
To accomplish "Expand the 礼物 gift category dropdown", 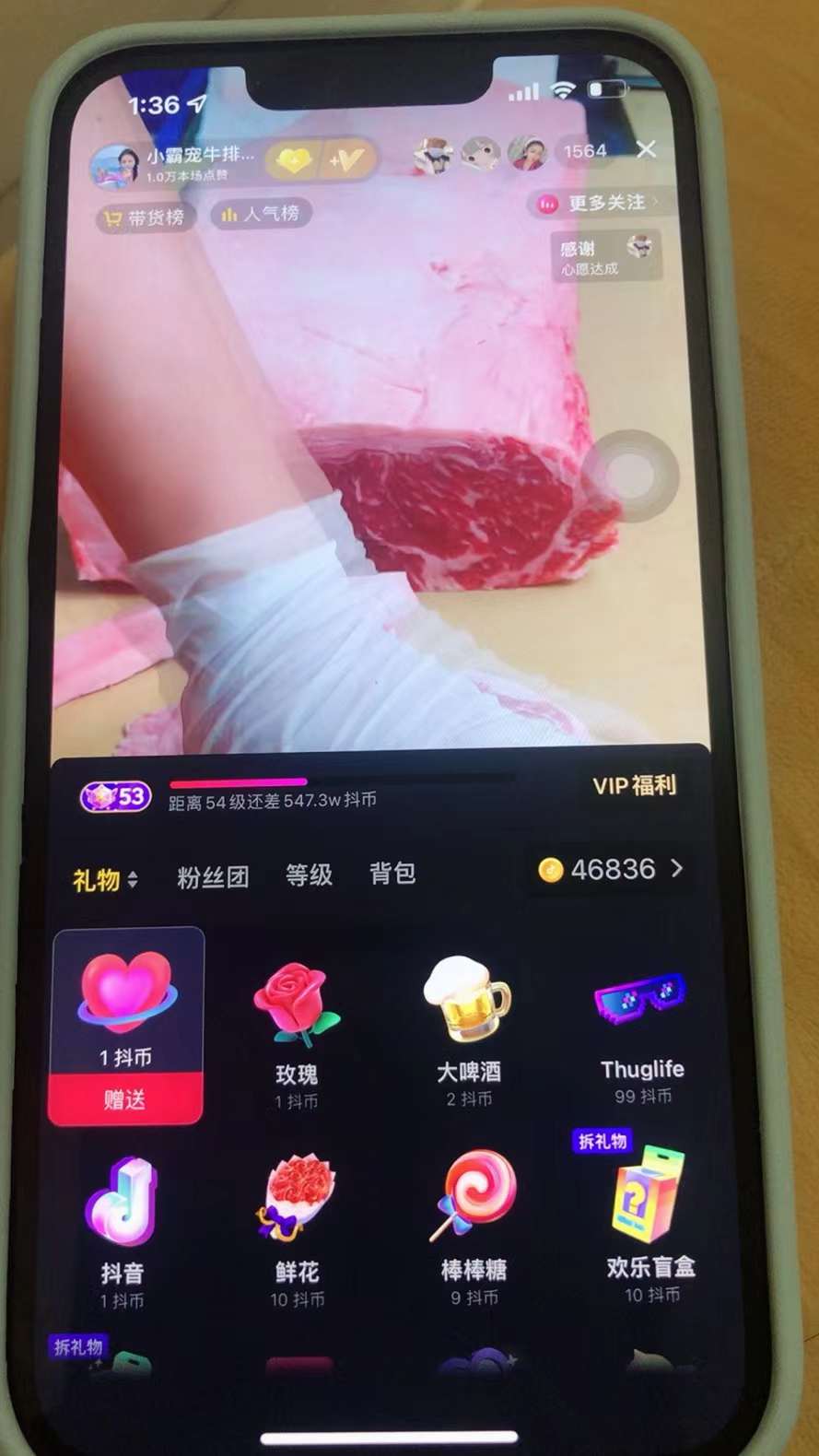I will 104,879.
